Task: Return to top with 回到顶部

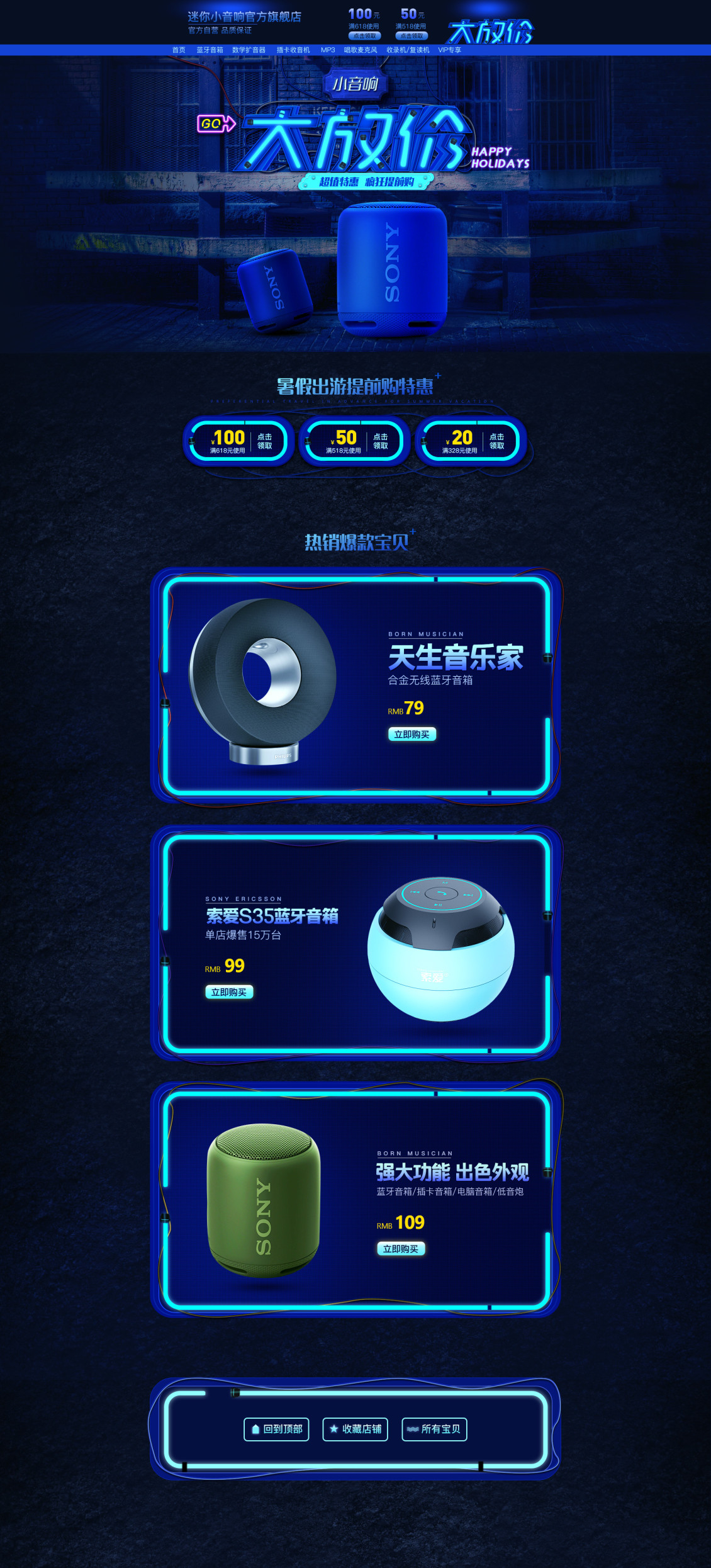Action: [276, 1429]
